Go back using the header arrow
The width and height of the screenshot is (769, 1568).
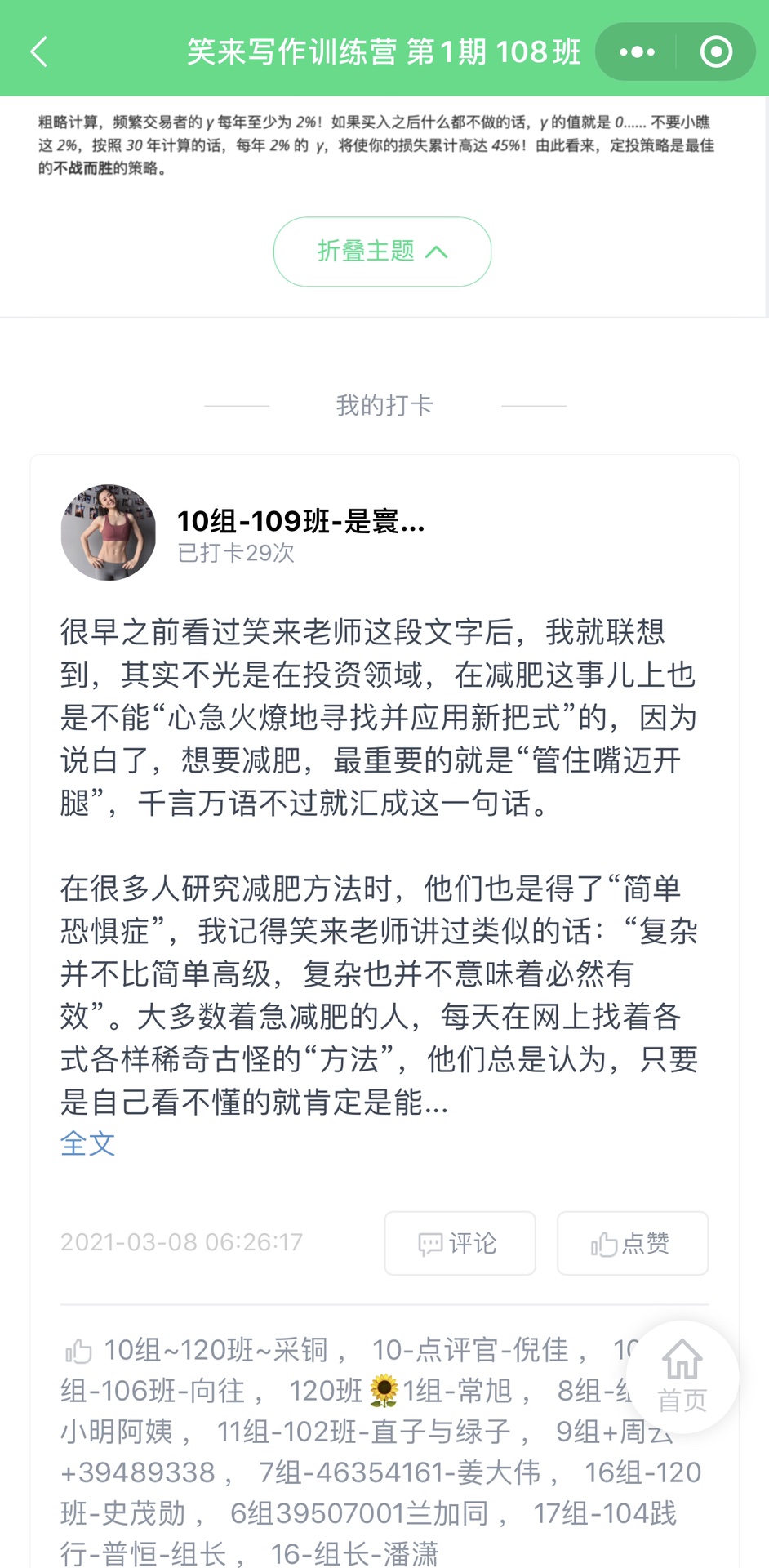point(39,51)
